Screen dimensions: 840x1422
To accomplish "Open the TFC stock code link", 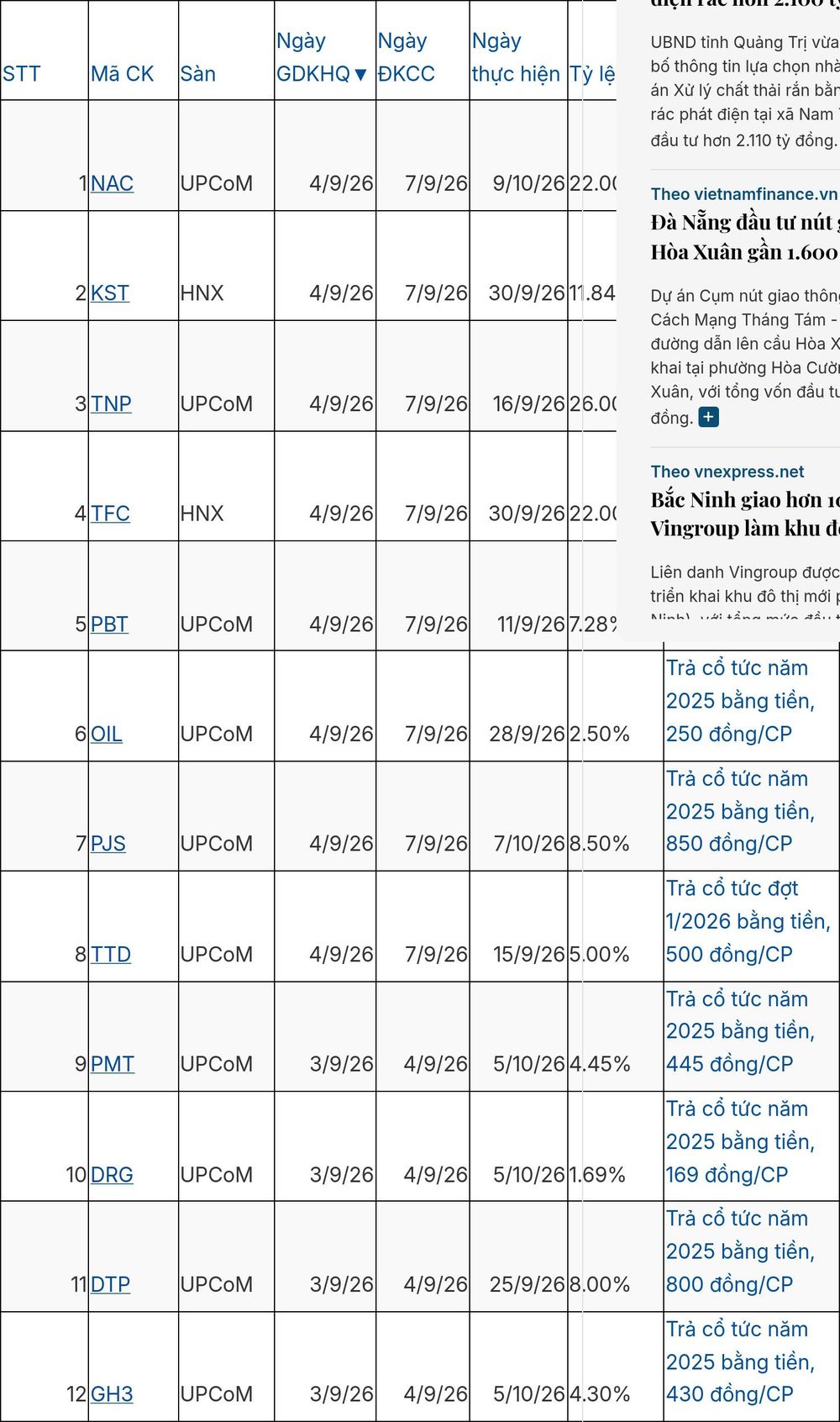I will pos(110,513).
